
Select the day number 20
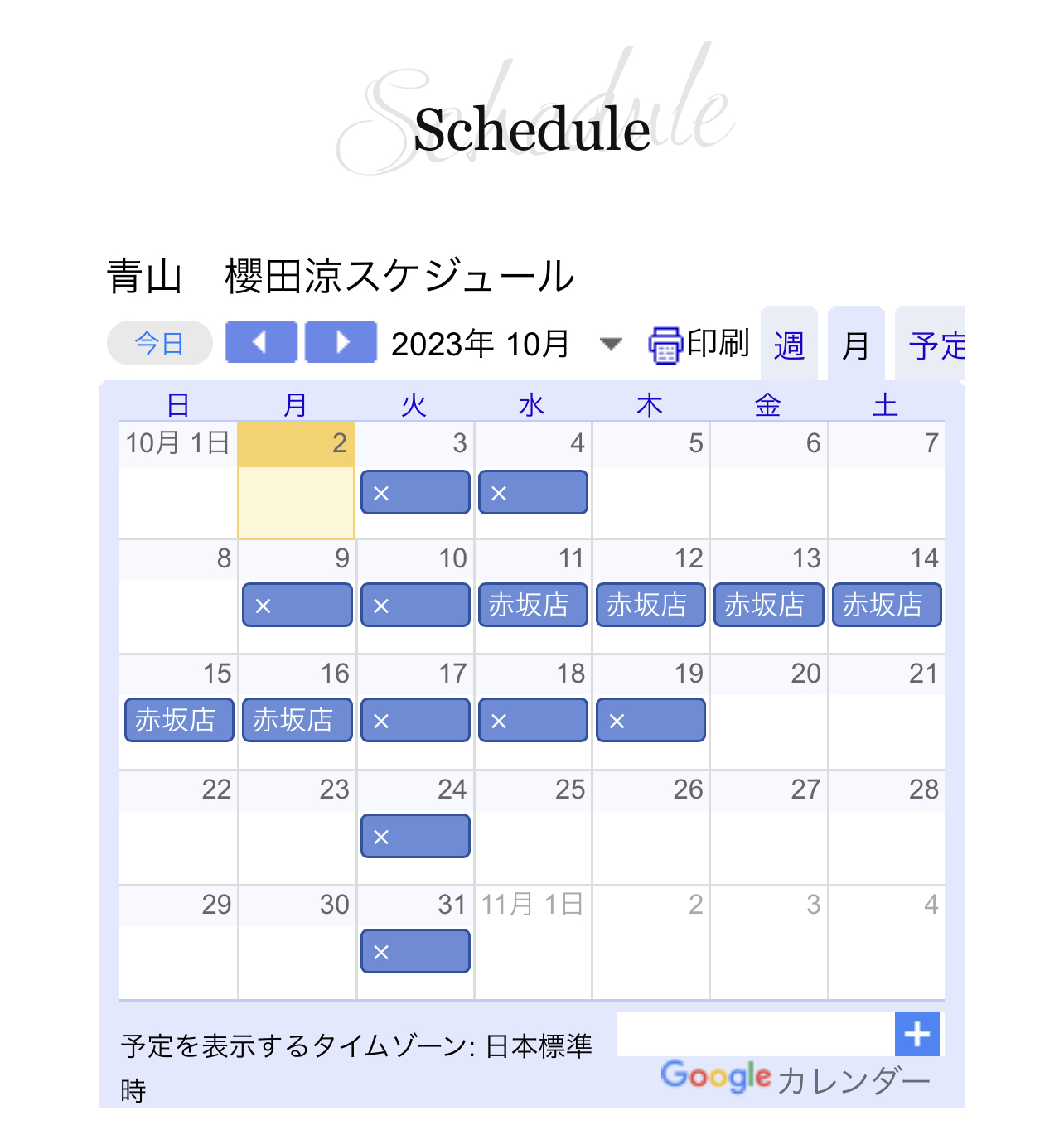[x=805, y=674]
